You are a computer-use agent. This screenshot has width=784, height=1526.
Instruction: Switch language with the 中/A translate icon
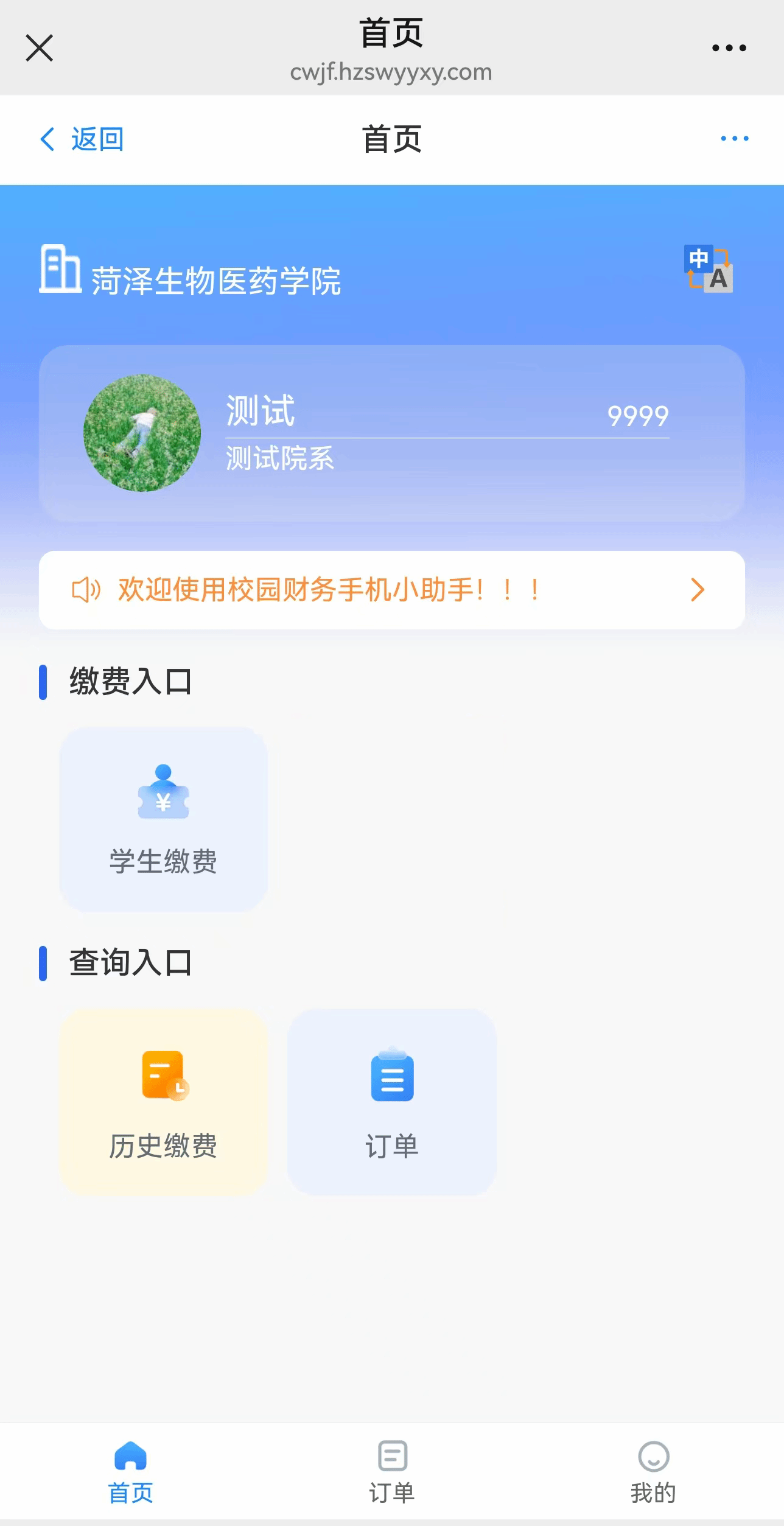pyautogui.click(x=708, y=270)
